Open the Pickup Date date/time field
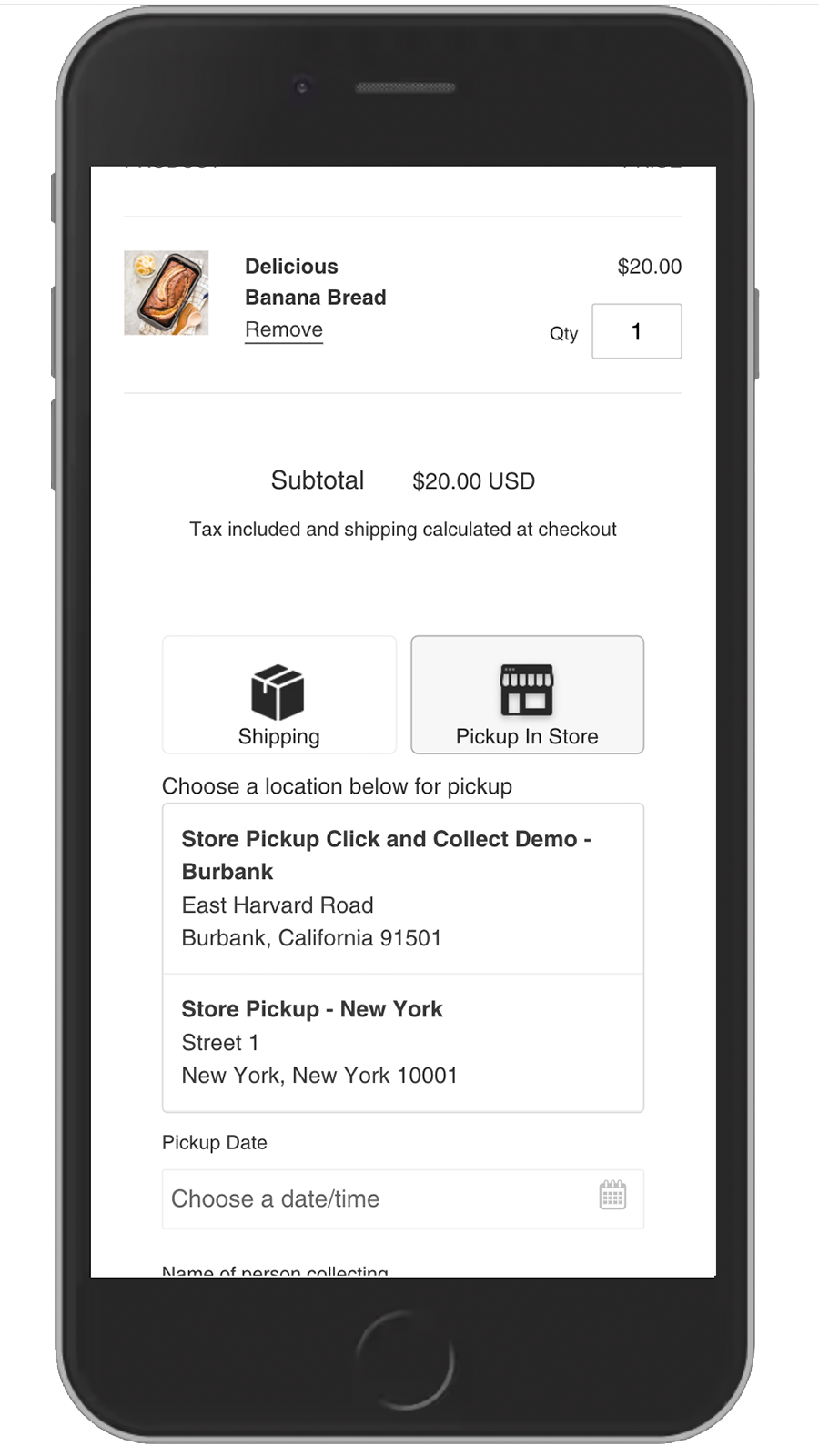This screenshot has width=819, height=1456. point(373,1198)
